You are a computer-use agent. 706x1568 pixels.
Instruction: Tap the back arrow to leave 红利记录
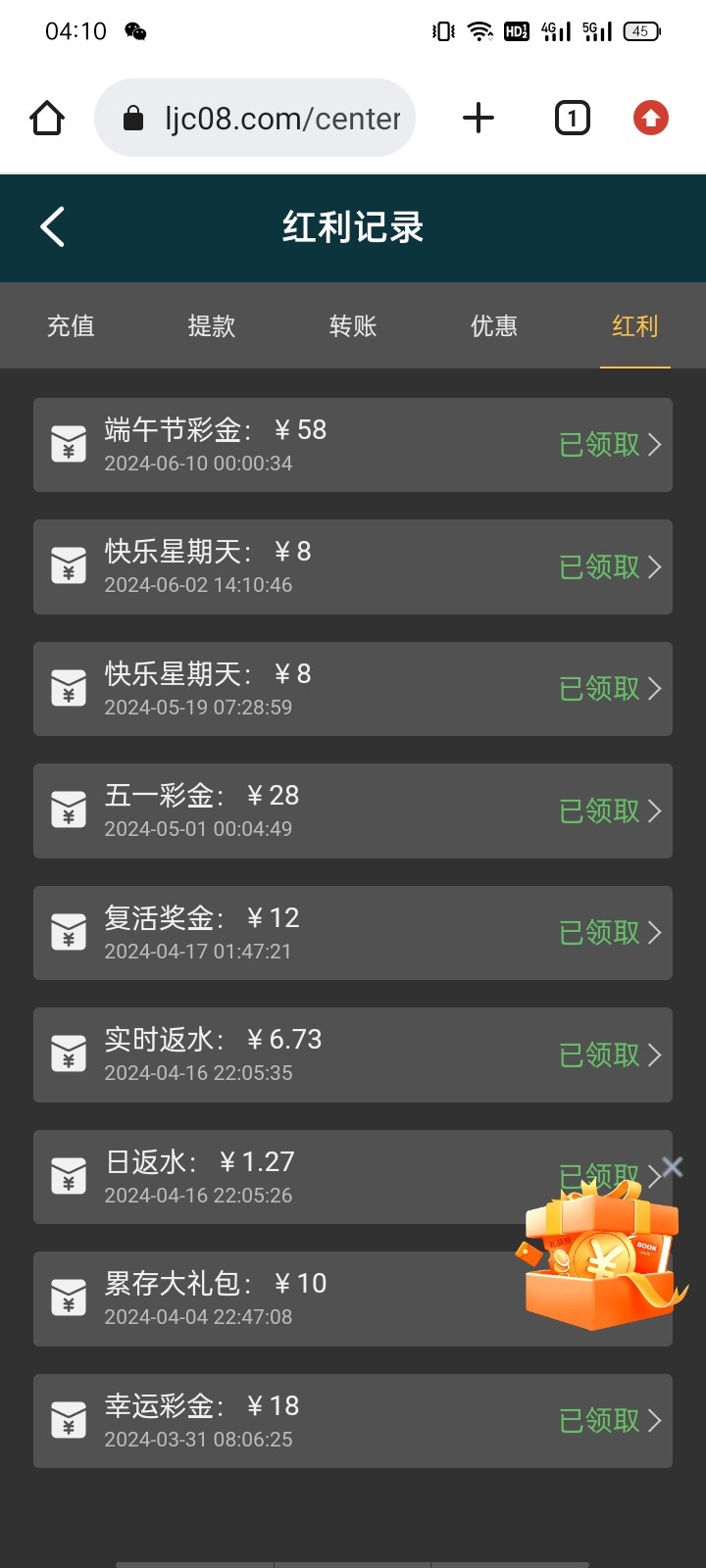click(x=51, y=226)
